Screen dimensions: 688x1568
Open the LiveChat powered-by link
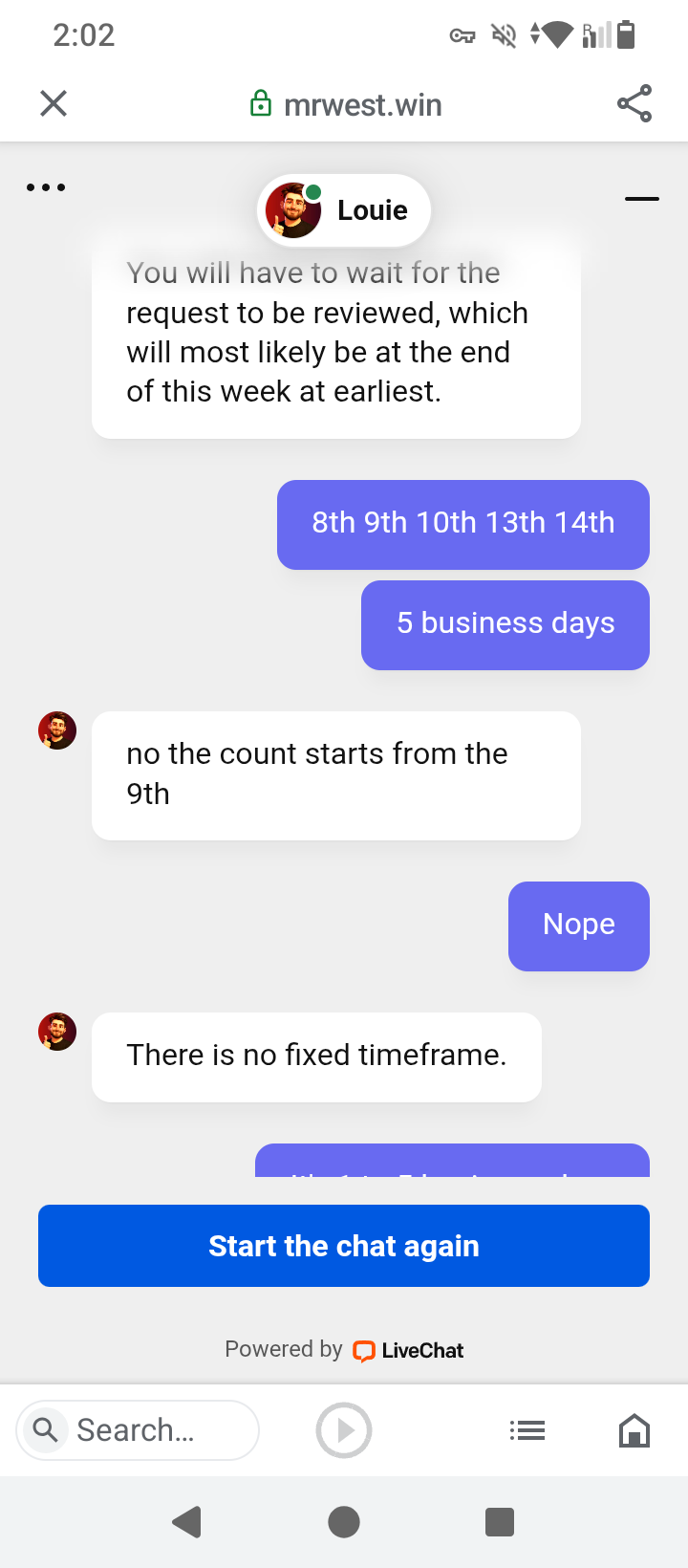408,1350
